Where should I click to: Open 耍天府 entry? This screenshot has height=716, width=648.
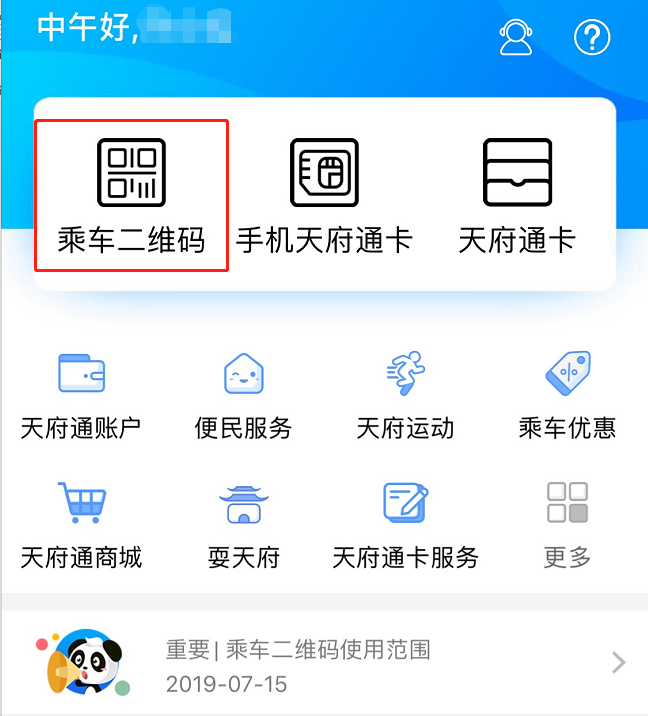(243, 524)
